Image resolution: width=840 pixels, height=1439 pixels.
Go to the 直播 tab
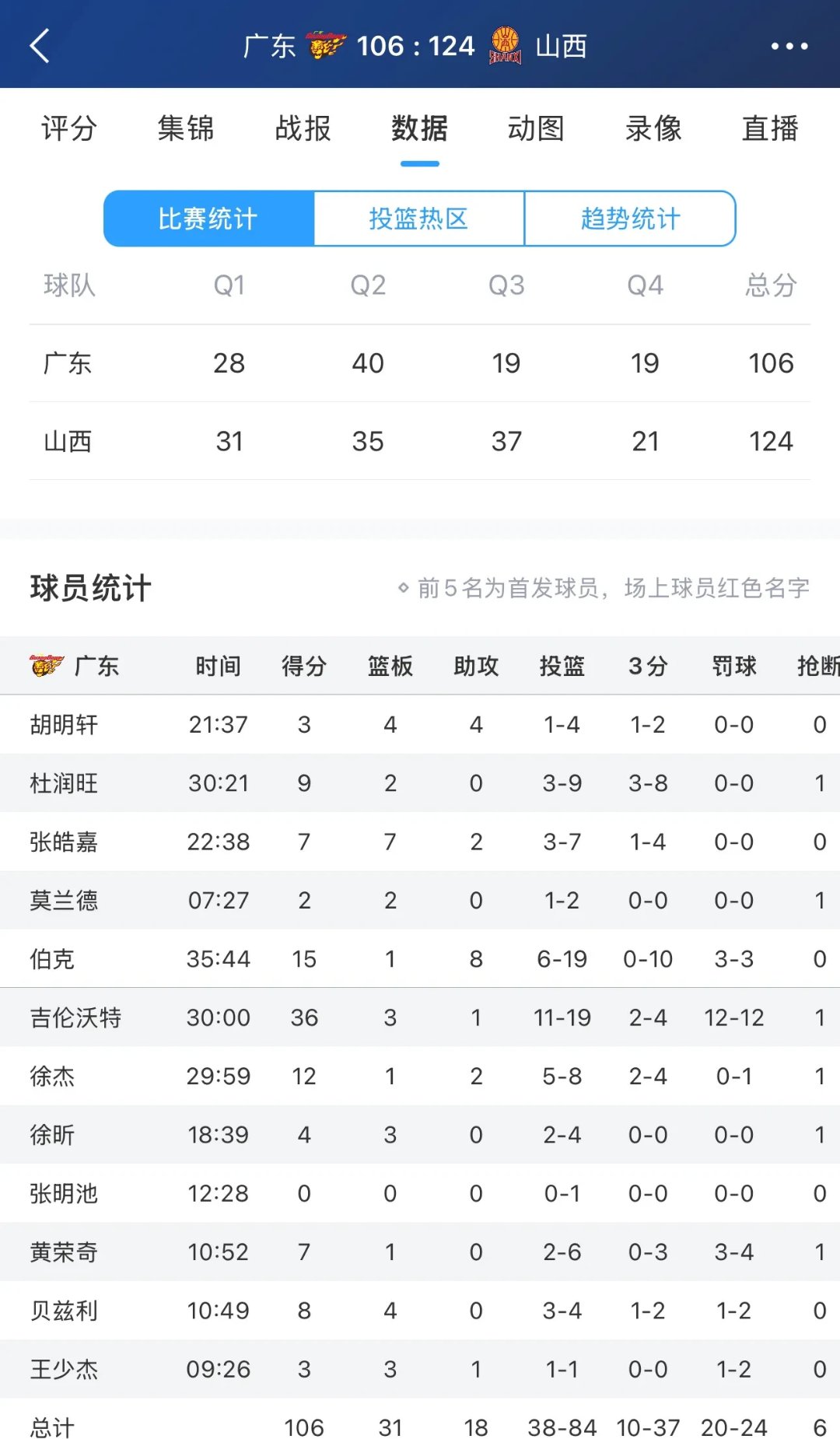click(x=770, y=130)
